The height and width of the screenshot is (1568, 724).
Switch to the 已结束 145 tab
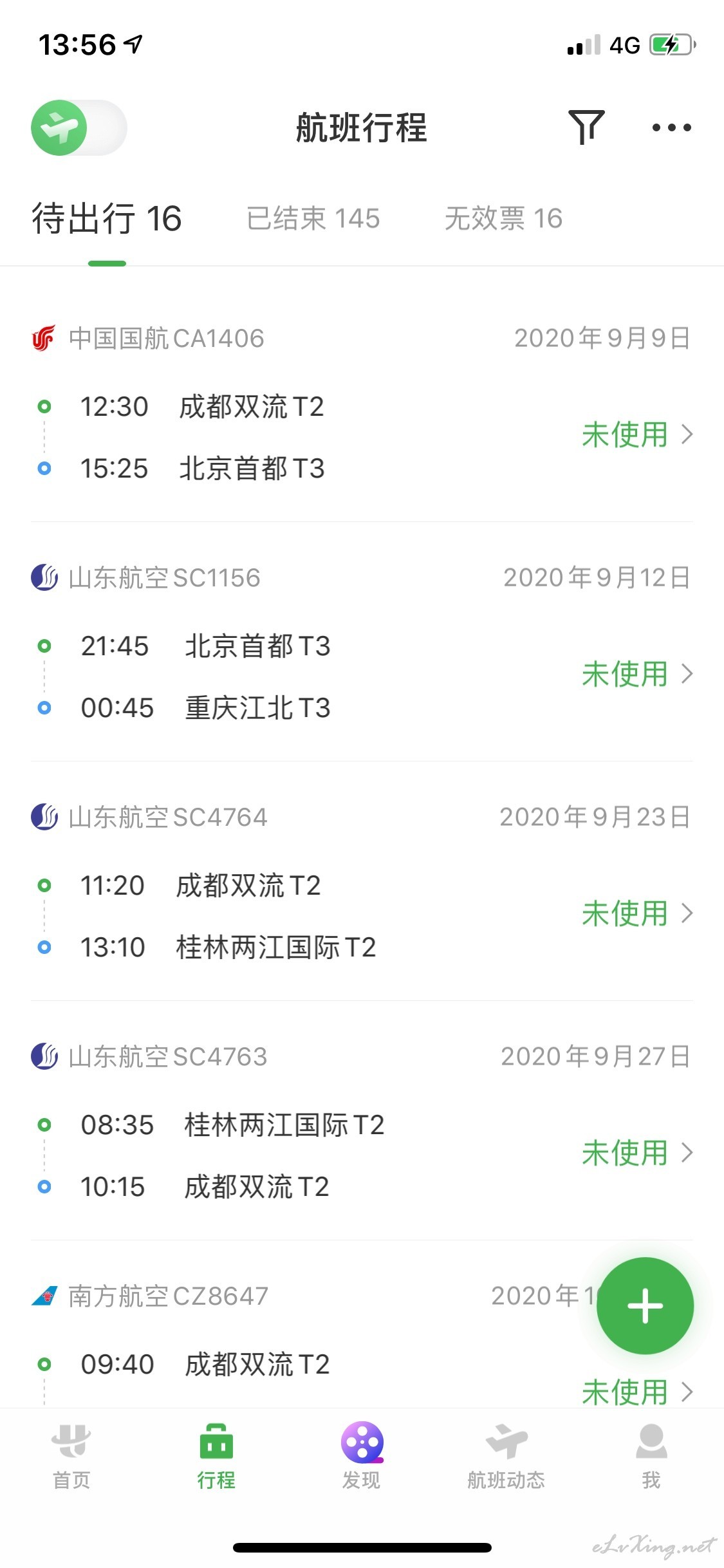pyautogui.click(x=313, y=218)
